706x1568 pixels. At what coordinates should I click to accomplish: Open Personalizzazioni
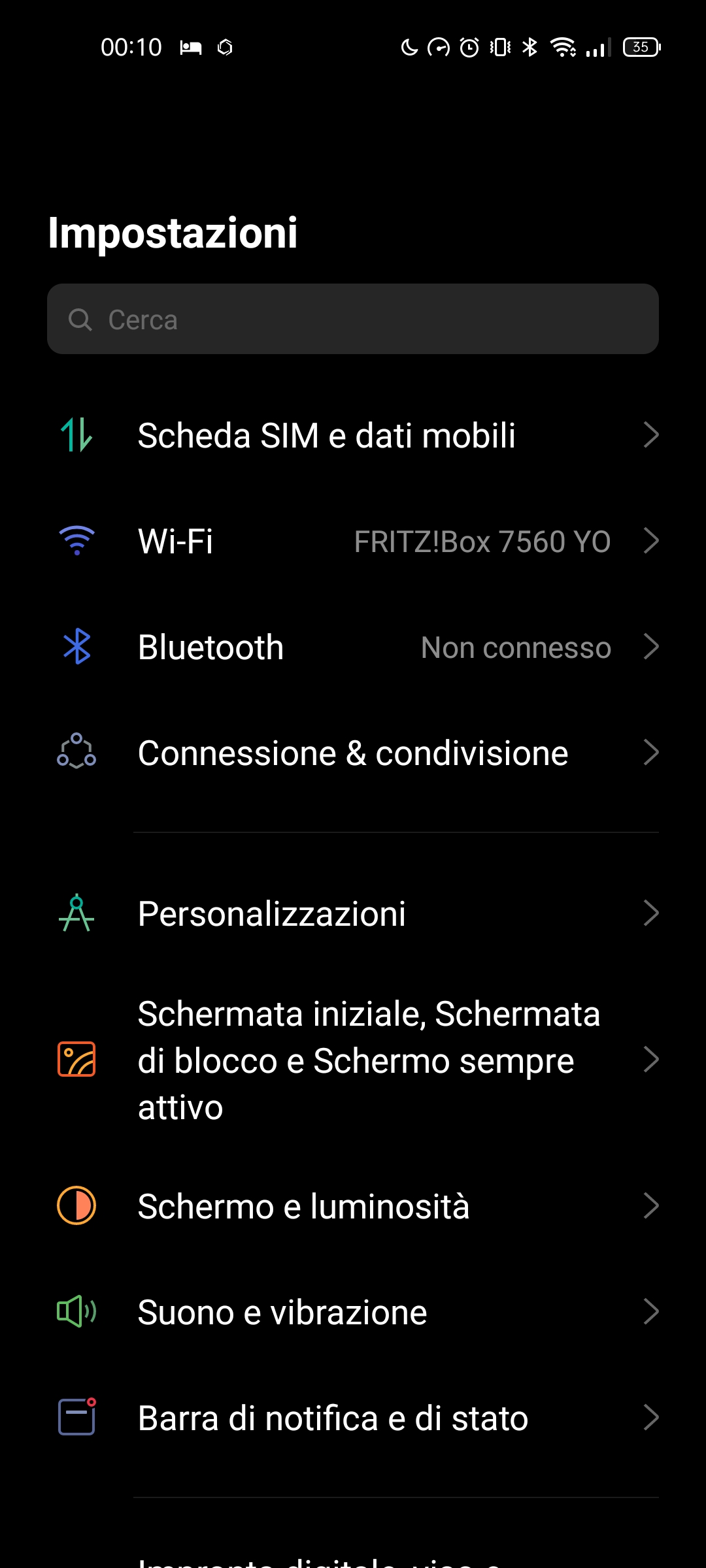pos(353,913)
